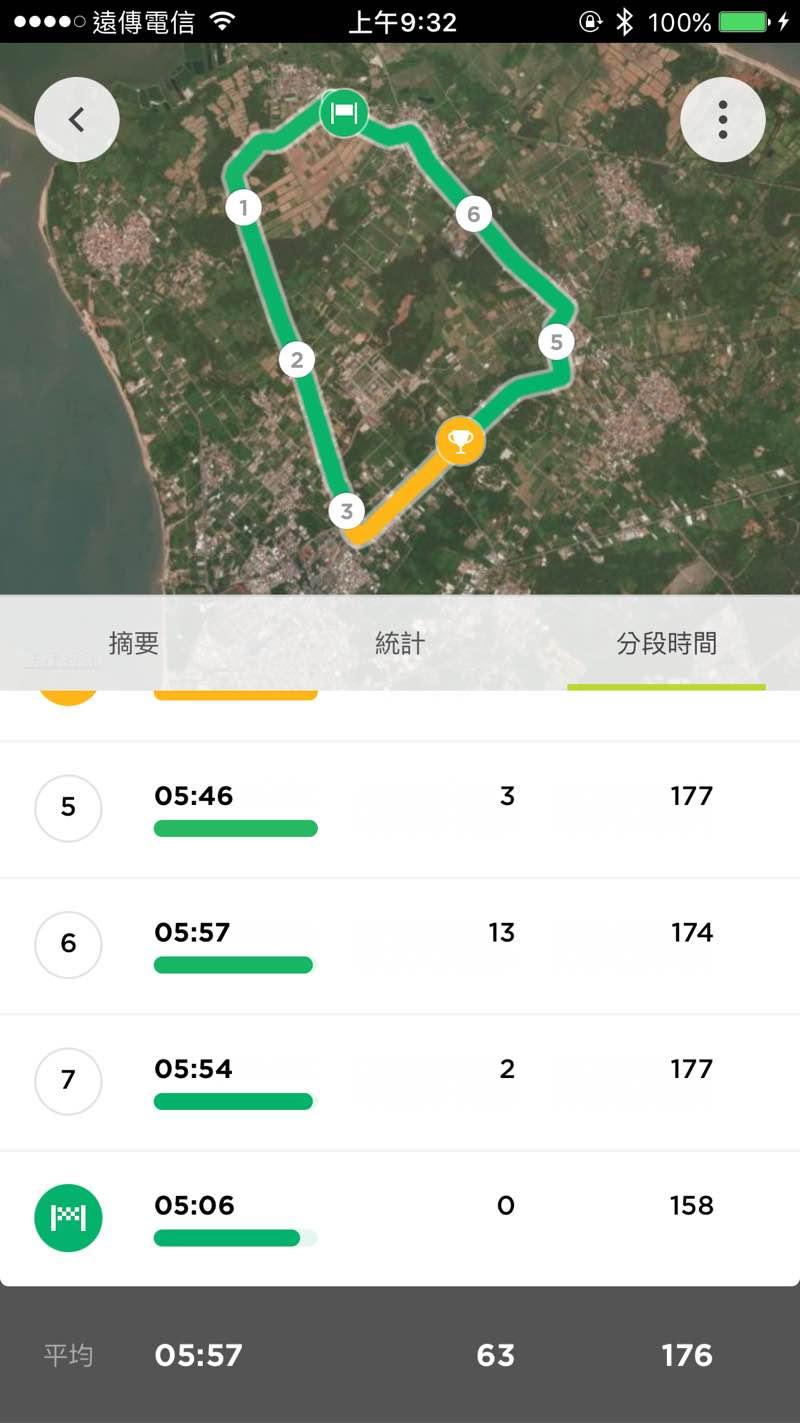Go back using the arrow button
This screenshot has width=800, height=1423.
[77, 120]
